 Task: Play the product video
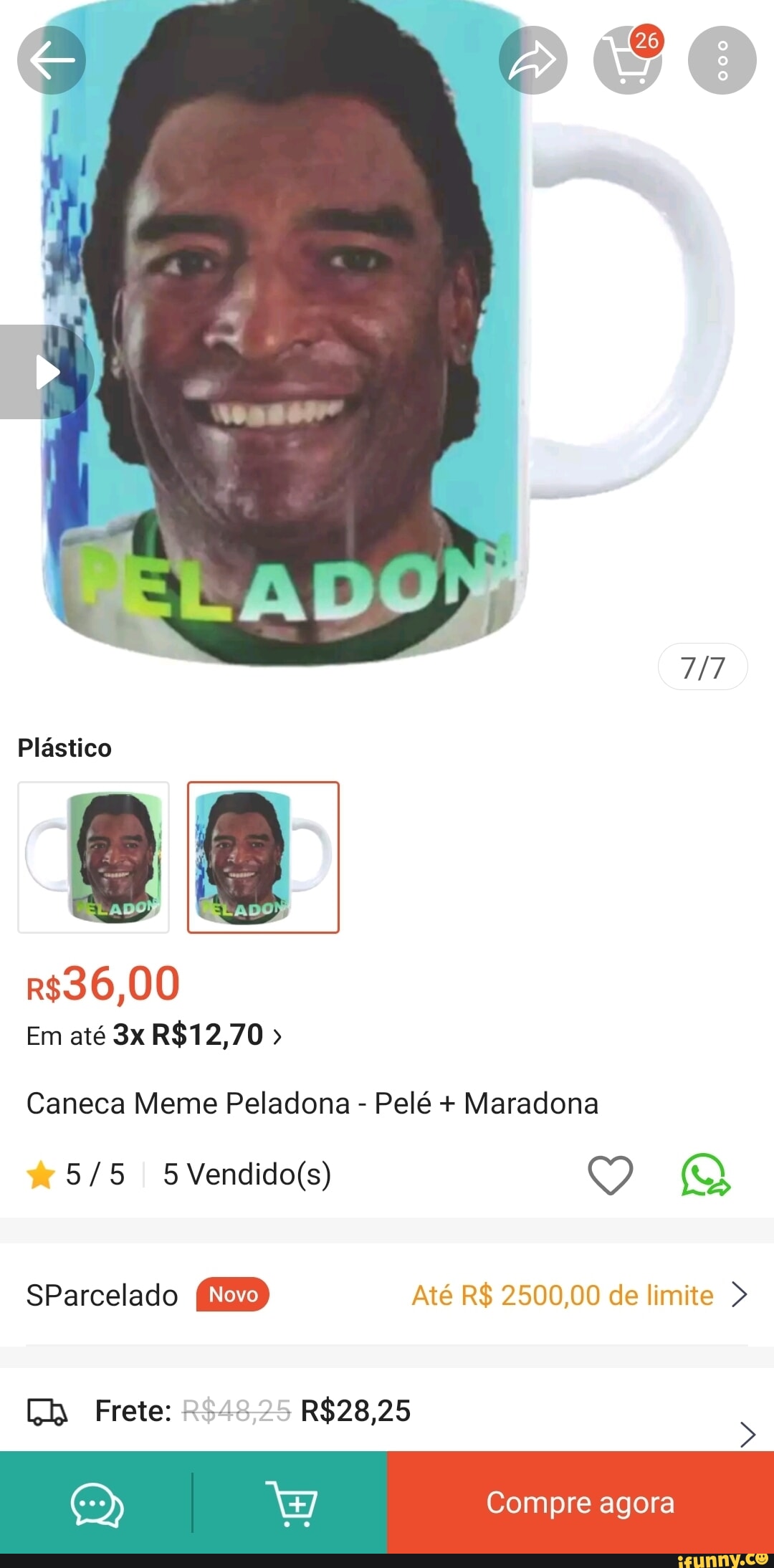click(46, 371)
